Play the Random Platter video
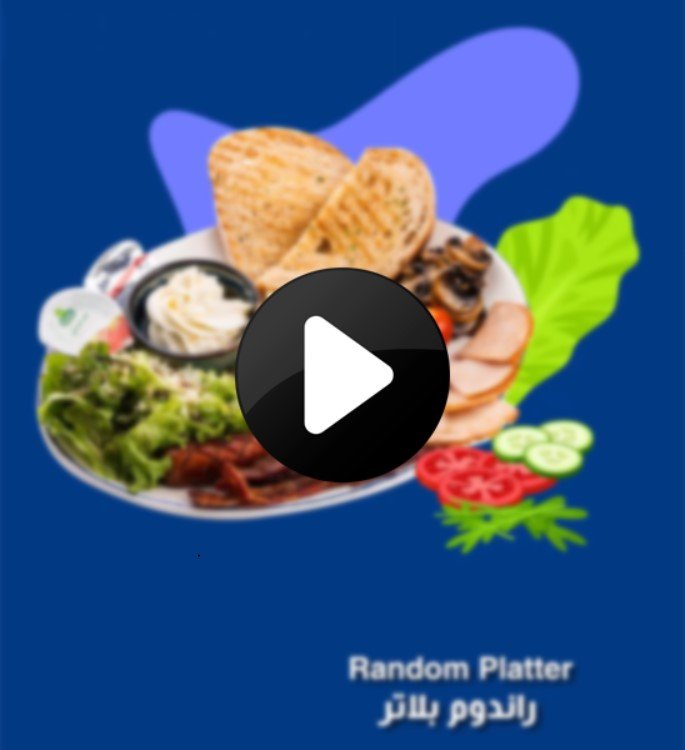 342,375
